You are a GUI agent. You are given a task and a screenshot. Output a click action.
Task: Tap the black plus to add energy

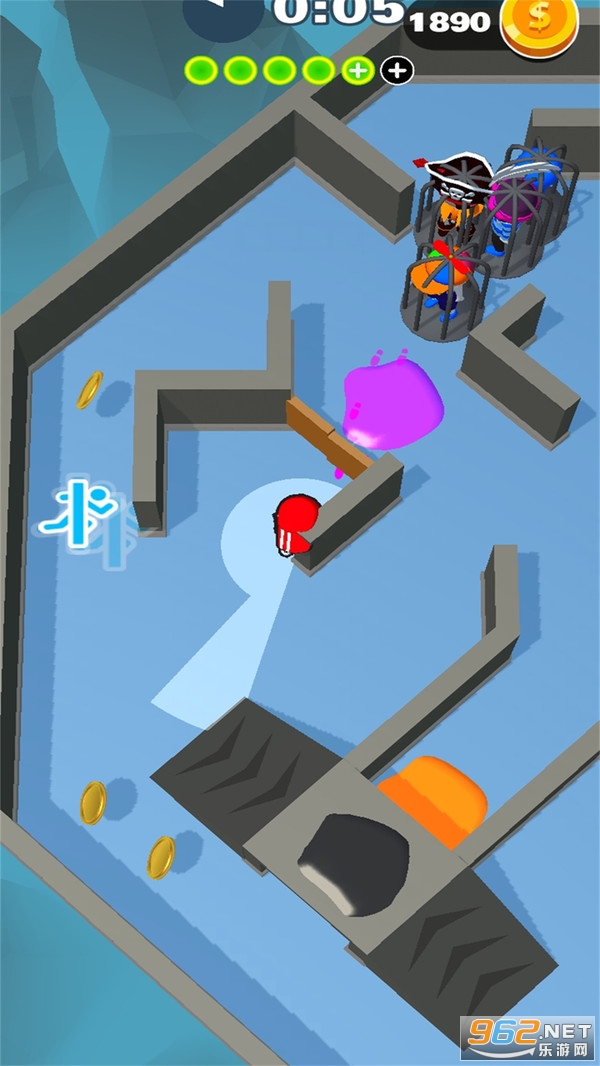click(x=397, y=70)
